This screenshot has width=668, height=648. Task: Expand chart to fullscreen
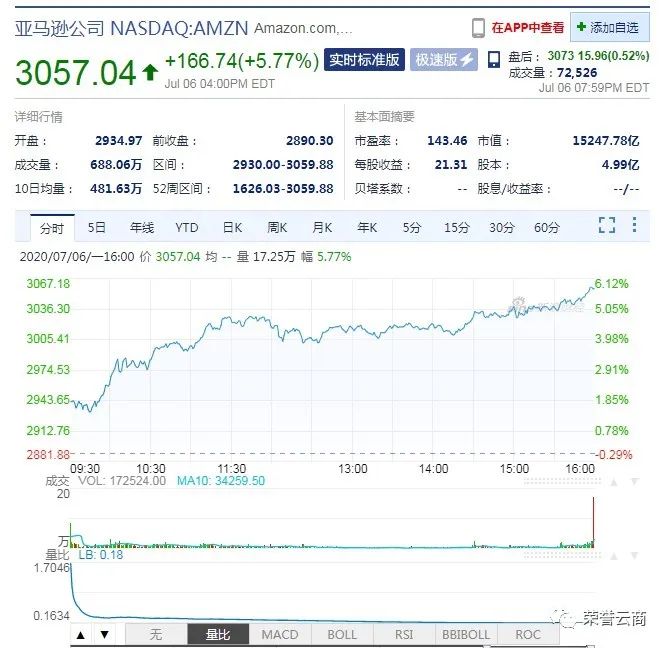tap(607, 226)
